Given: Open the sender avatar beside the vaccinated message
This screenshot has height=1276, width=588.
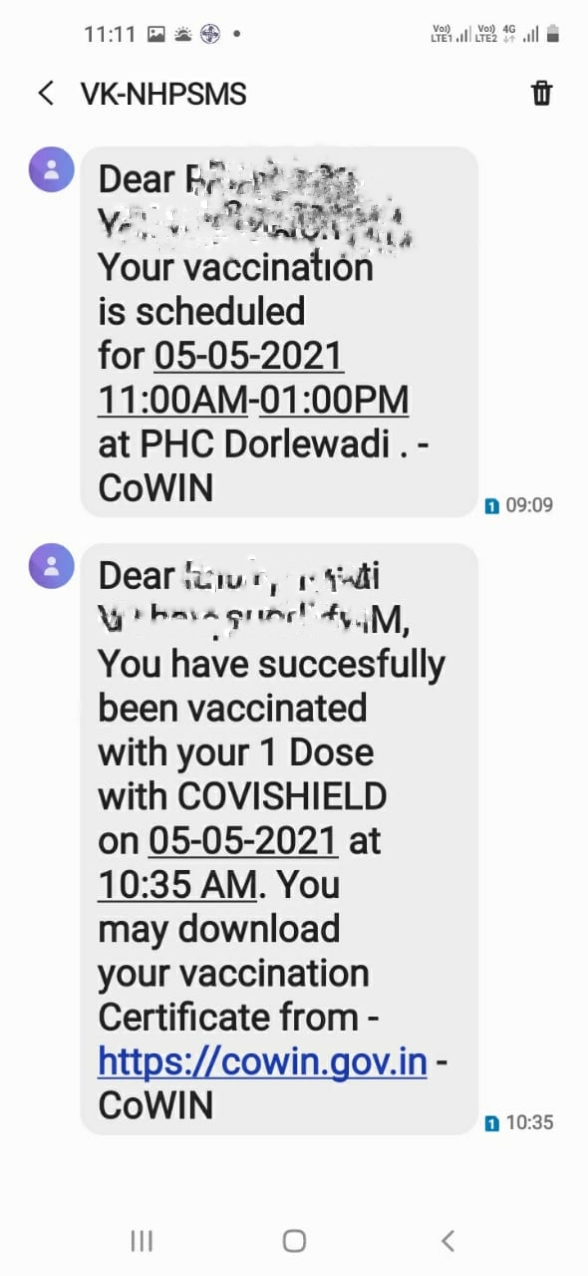Looking at the screenshot, I should coord(51,566).
